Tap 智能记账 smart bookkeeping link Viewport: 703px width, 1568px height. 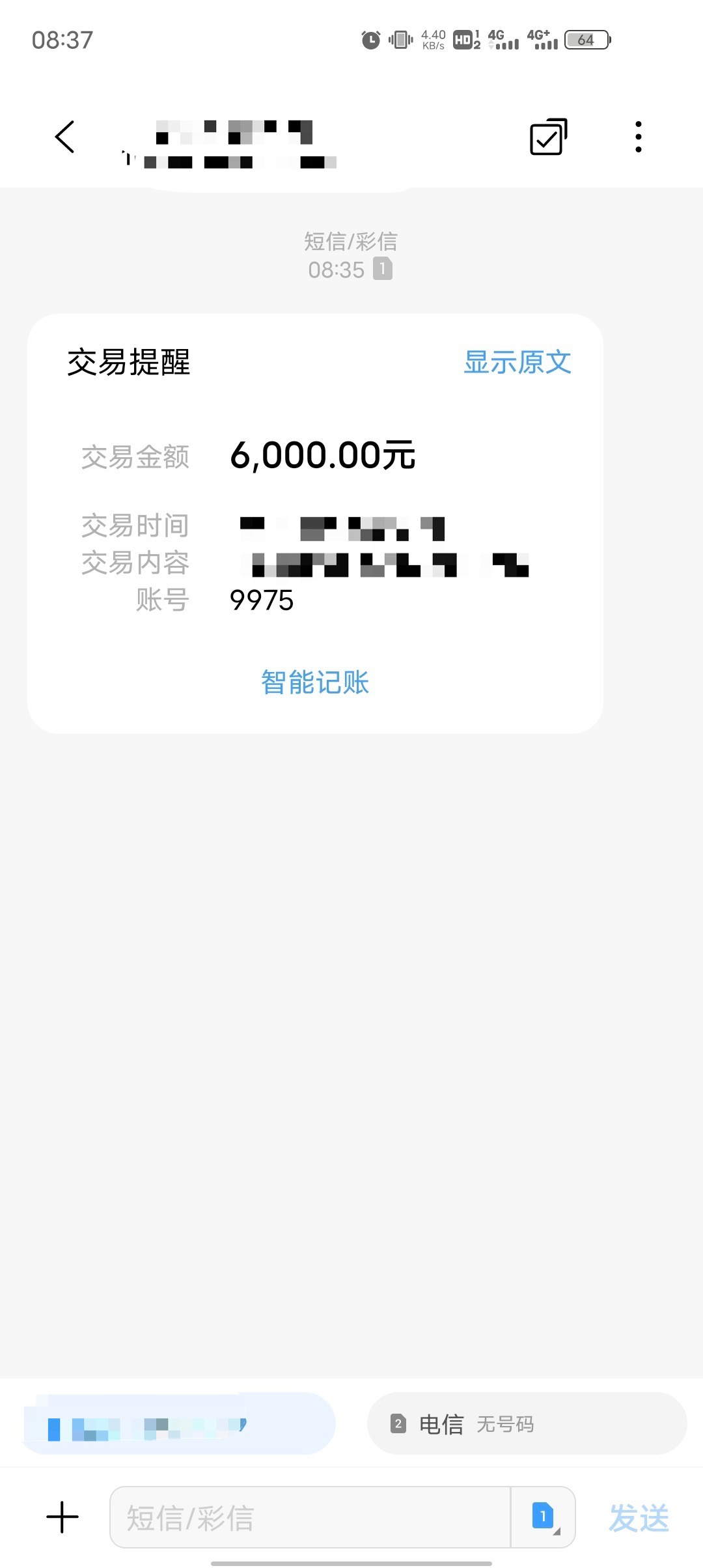315,682
